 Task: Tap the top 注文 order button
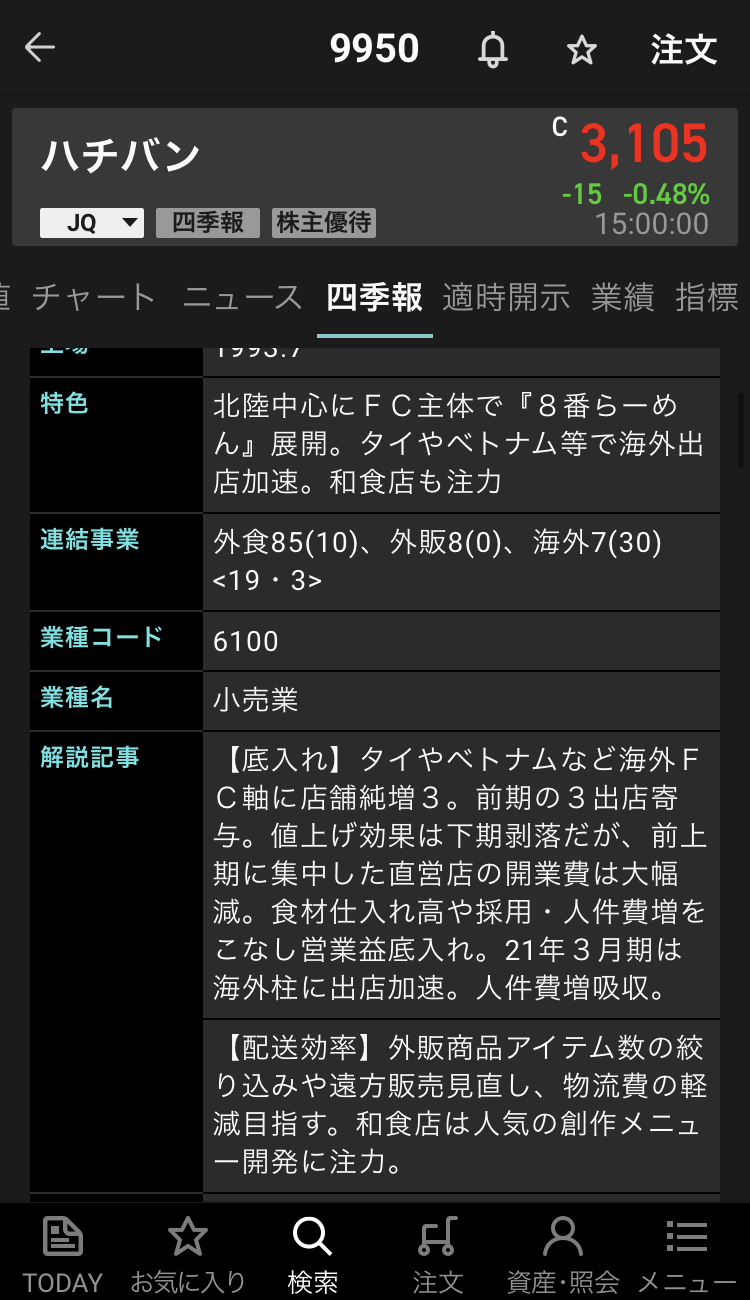[684, 49]
